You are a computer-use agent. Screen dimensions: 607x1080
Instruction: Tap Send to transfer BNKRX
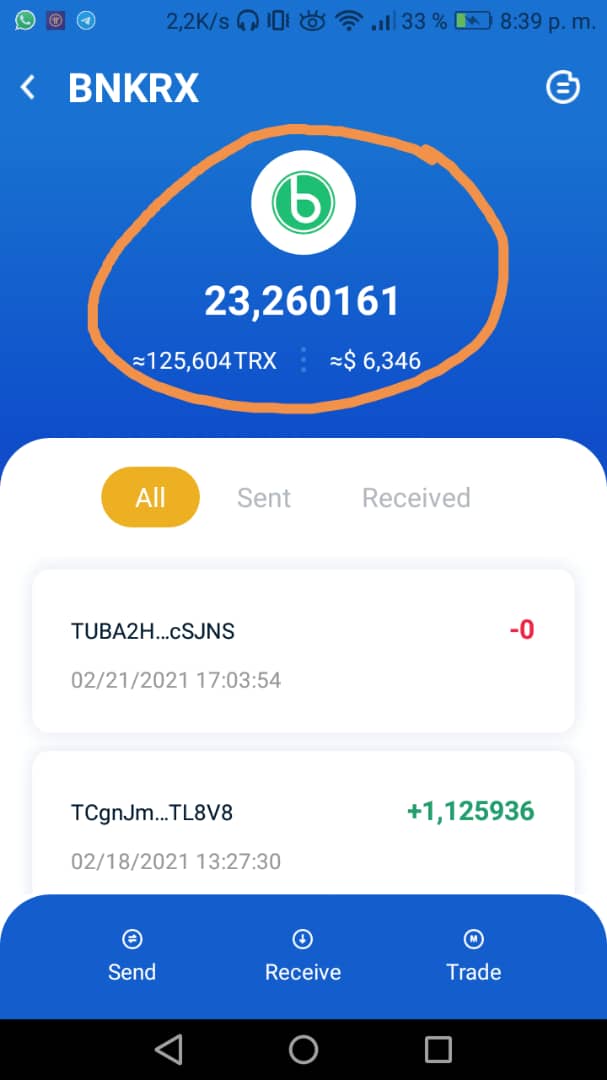tap(132, 956)
